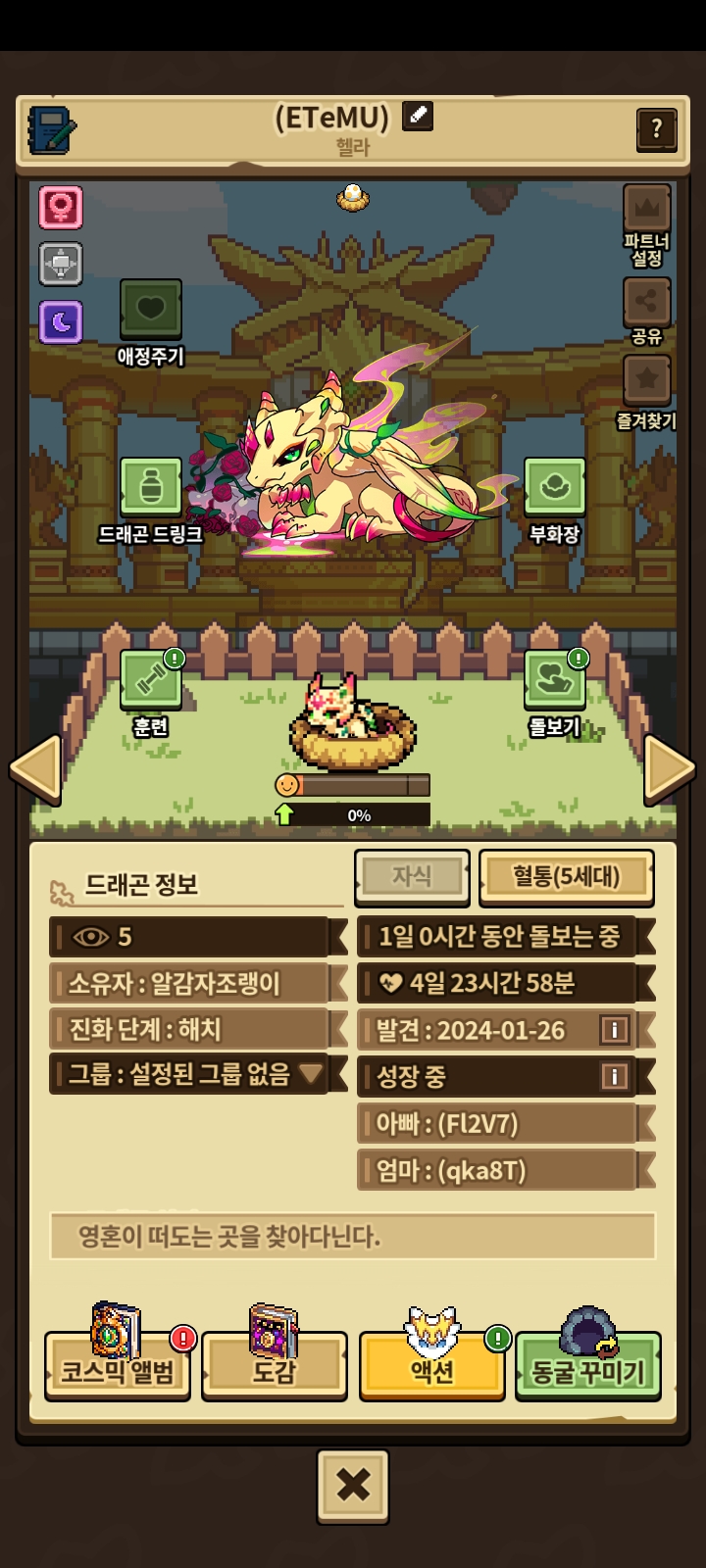Open the 부화장 hatchery button
The height and width of the screenshot is (1568, 706).
(x=554, y=487)
